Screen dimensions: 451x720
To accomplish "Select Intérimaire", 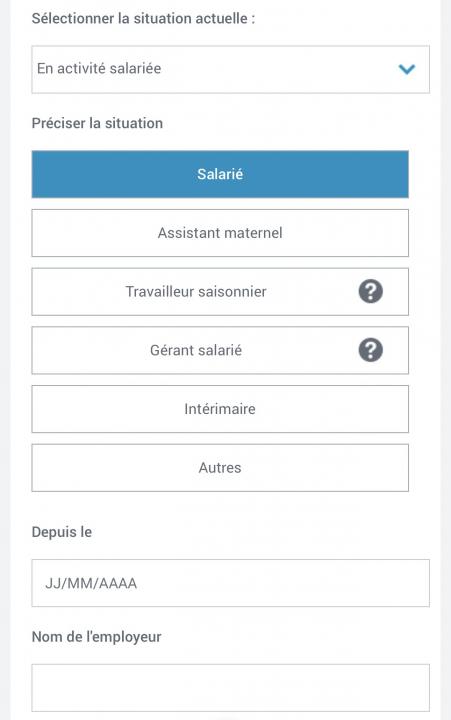I will pyautogui.click(x=220, y=409).
